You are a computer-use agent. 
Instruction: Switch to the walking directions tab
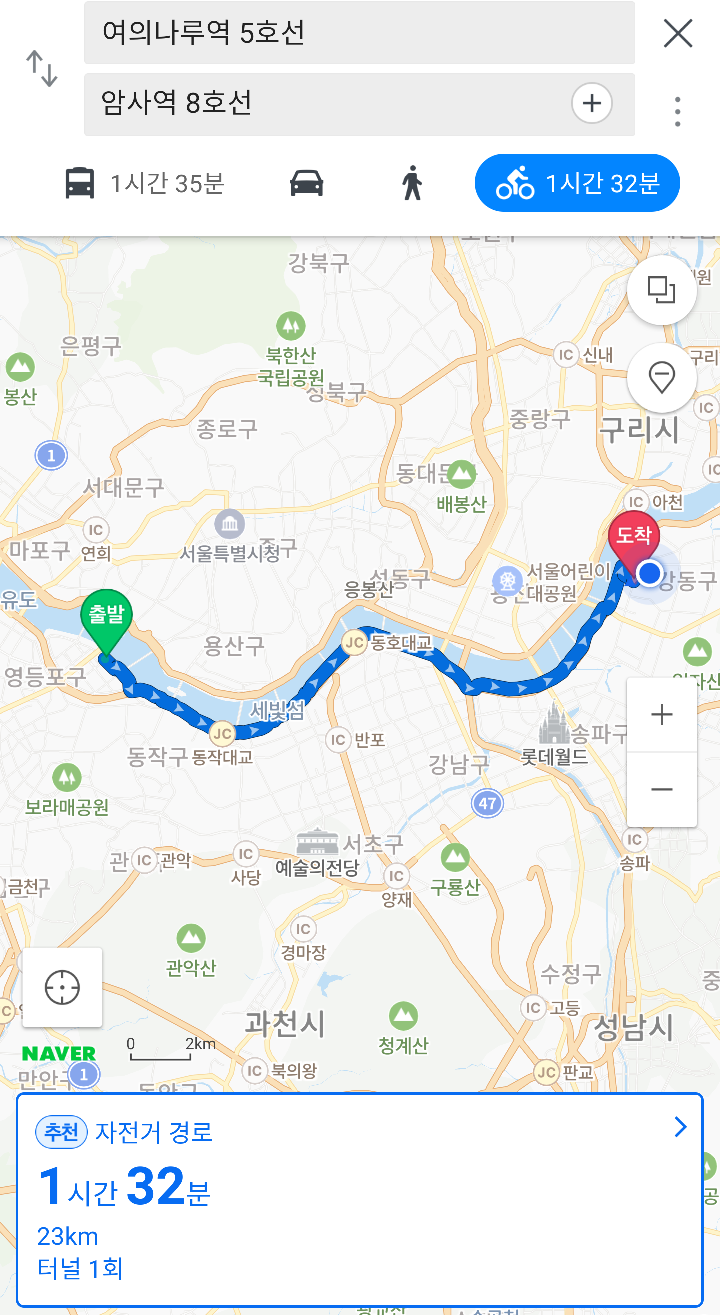(x=412, y=184)
